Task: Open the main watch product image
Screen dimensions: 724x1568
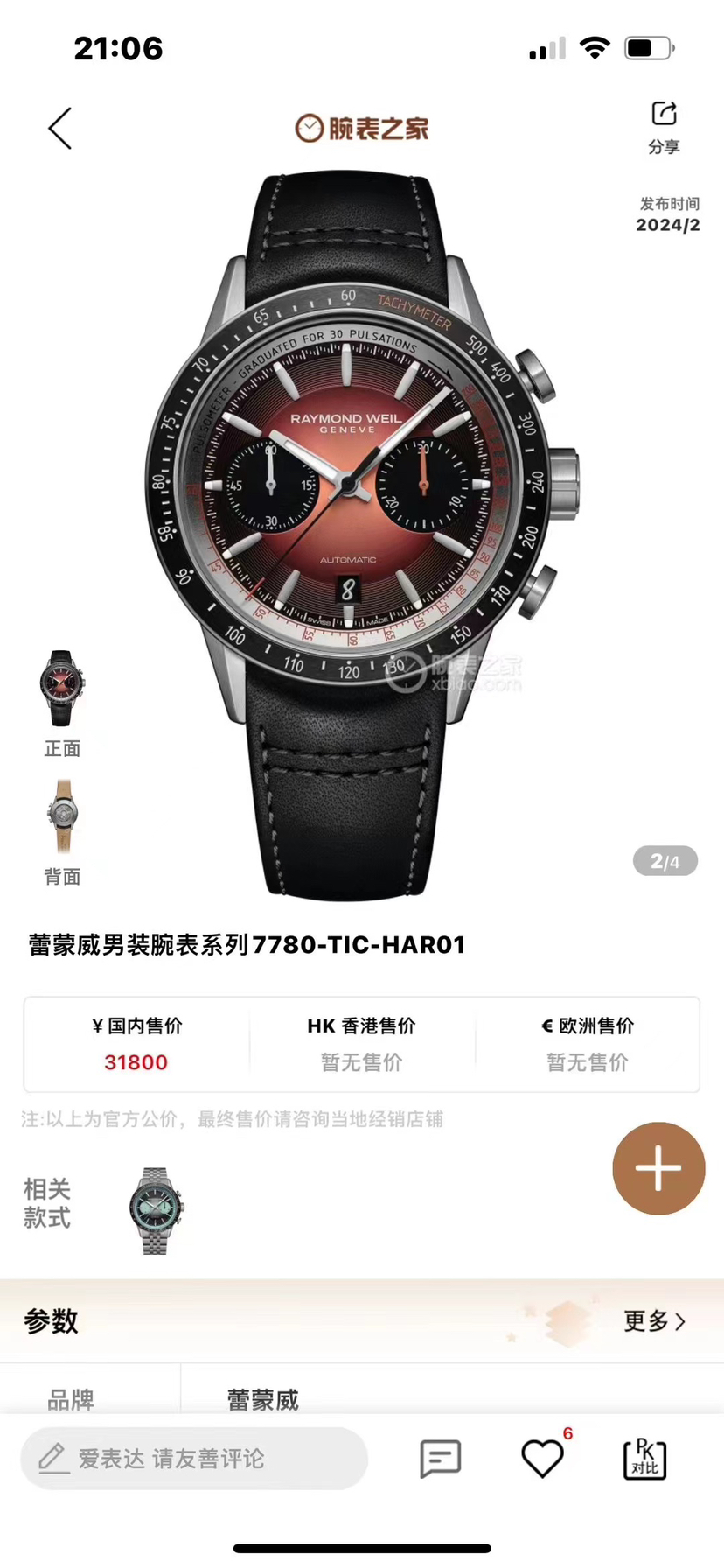Action: coord(360,534)
